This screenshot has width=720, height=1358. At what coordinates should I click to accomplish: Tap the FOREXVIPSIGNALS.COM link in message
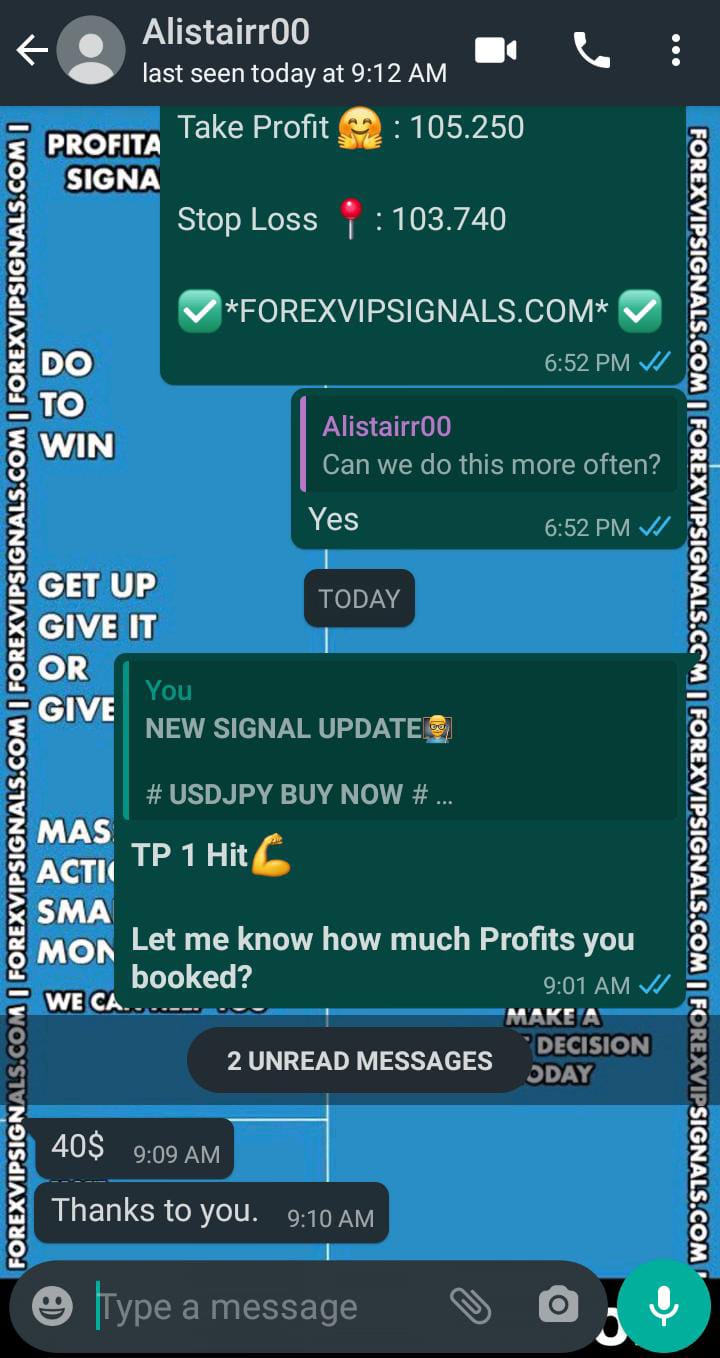[418, 311]
